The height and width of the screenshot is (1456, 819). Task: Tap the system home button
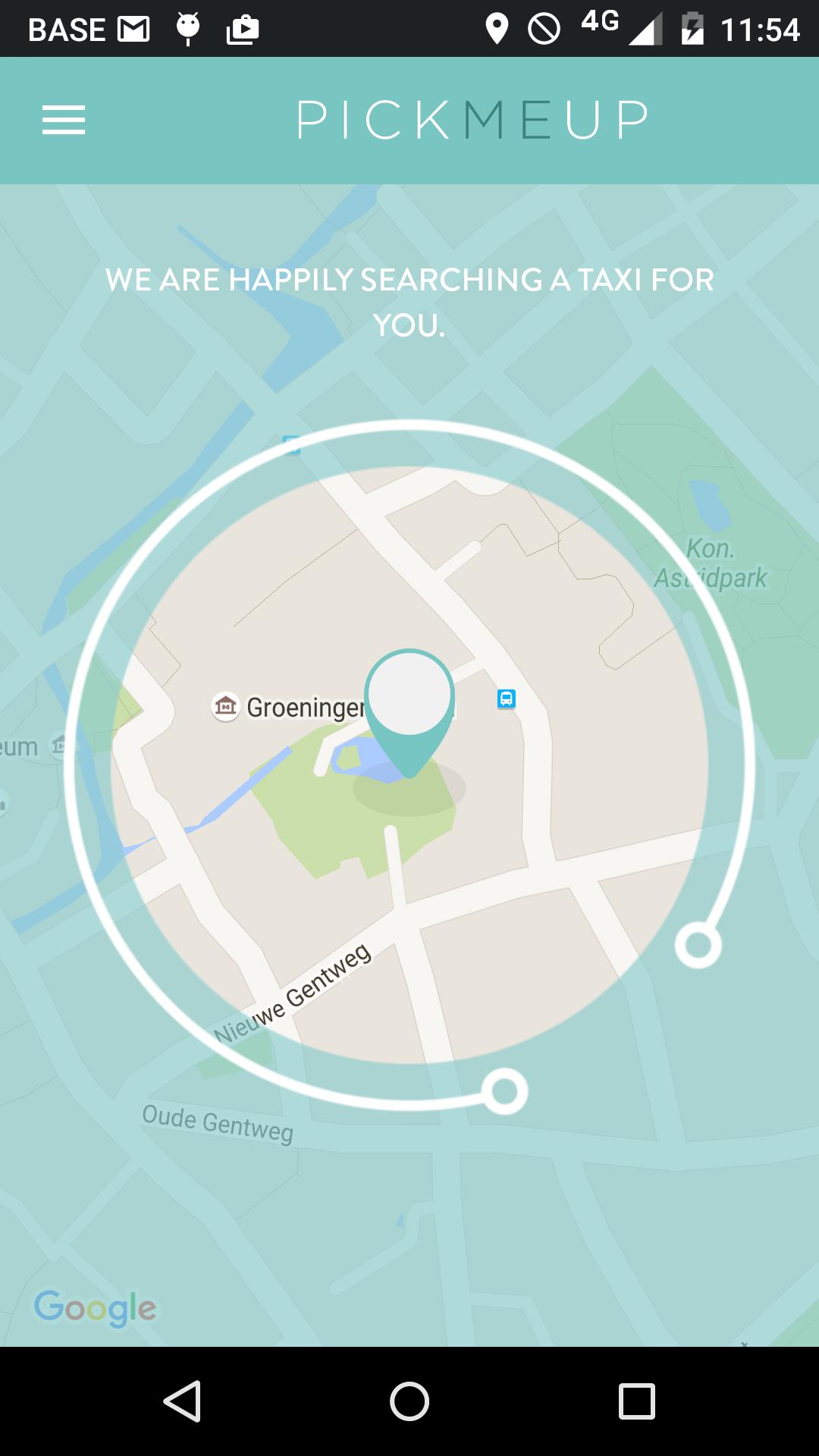pyautogui.click(x=409, y=1401)
